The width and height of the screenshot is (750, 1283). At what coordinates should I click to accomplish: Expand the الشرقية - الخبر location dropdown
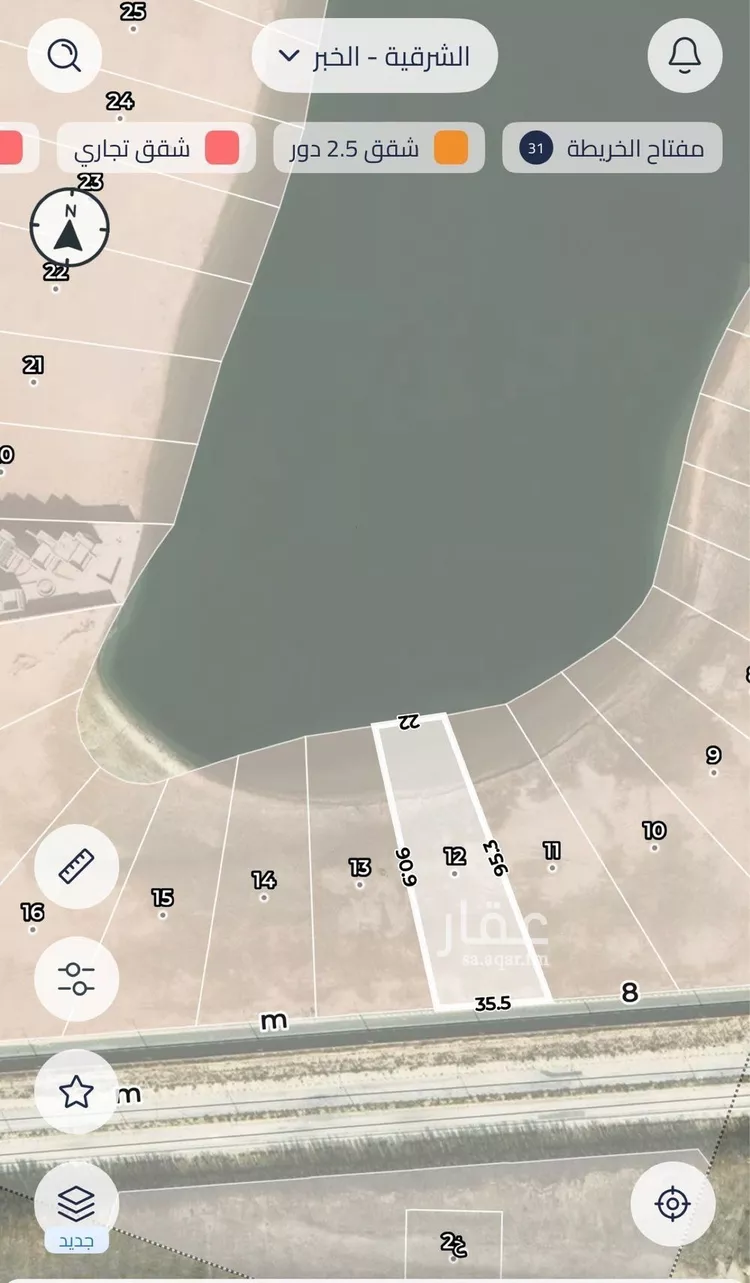(x=373, y=57)
